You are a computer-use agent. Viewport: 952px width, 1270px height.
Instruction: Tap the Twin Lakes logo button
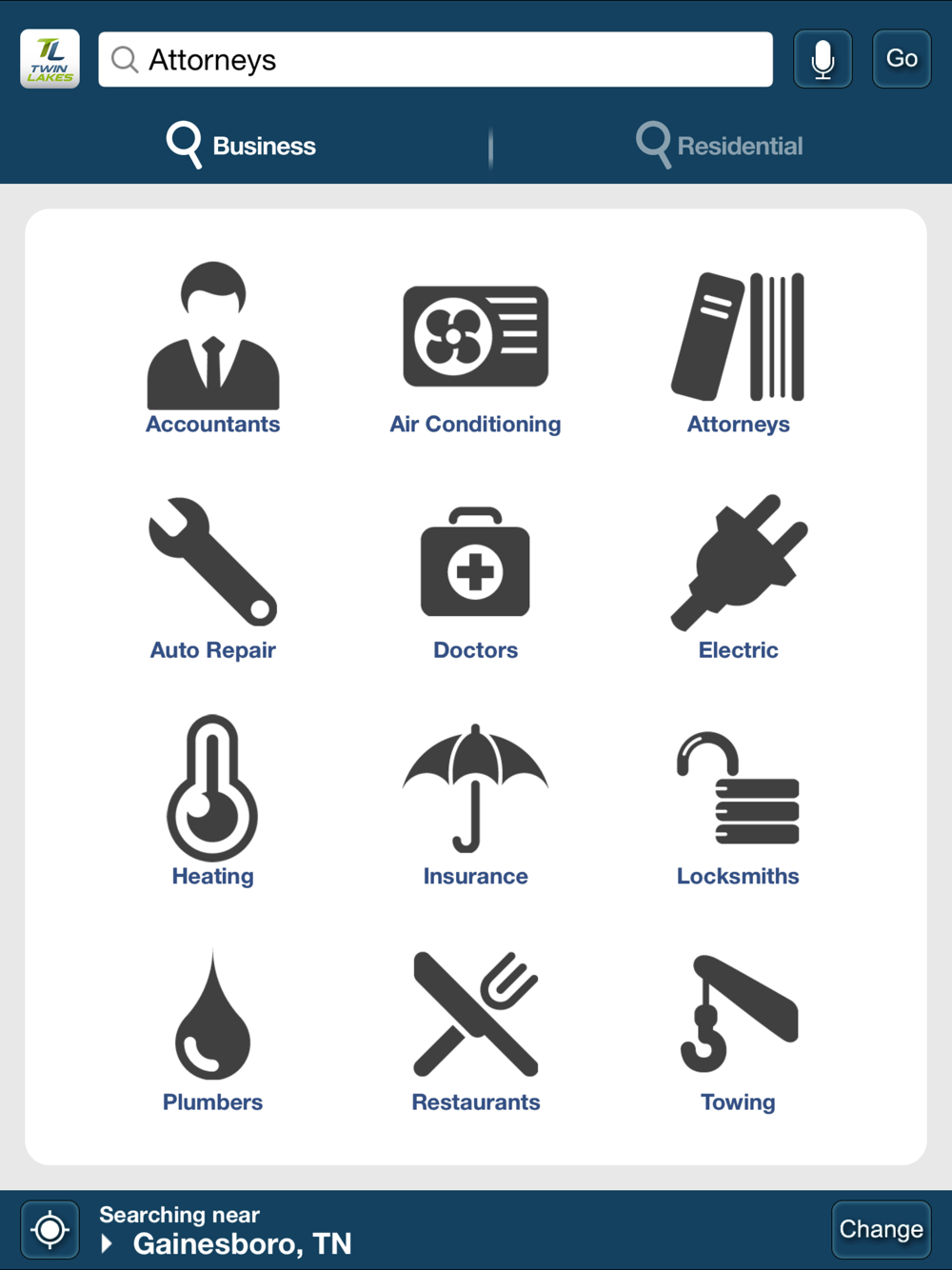click(50, 59)
